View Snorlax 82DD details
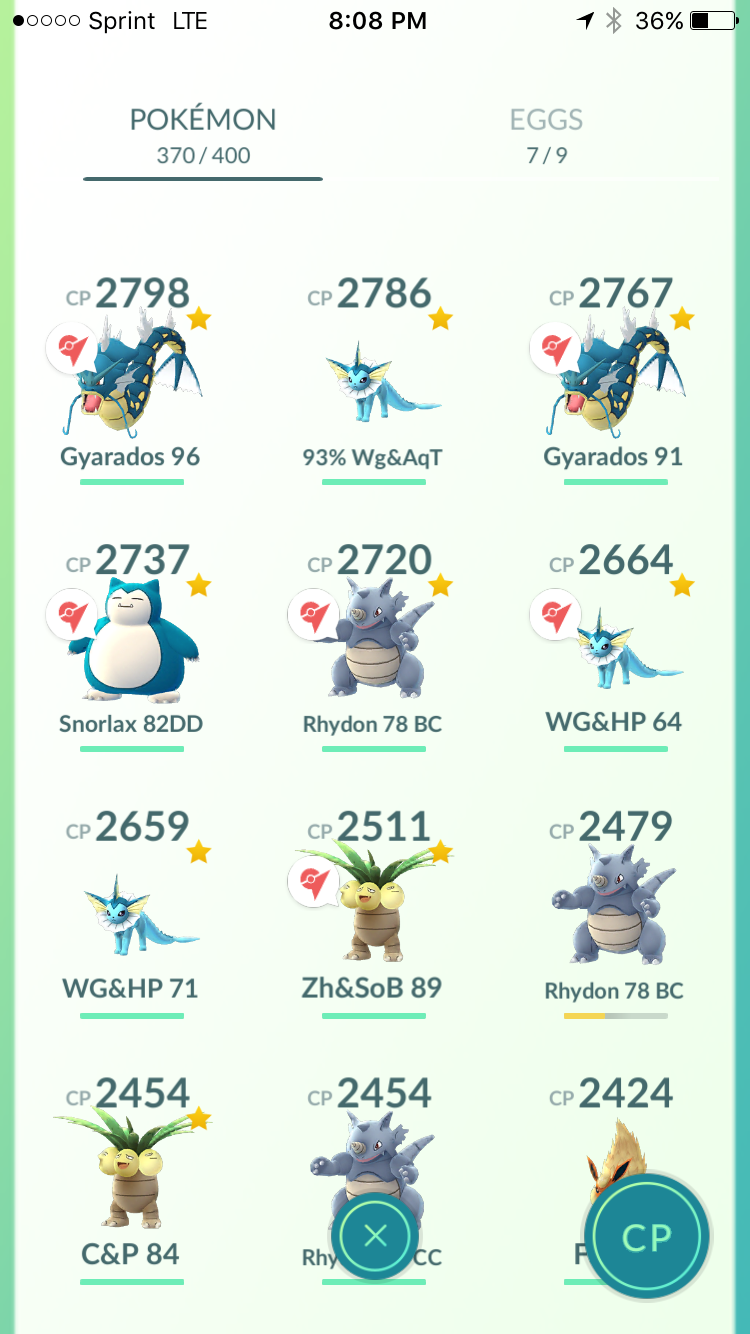 132,646
